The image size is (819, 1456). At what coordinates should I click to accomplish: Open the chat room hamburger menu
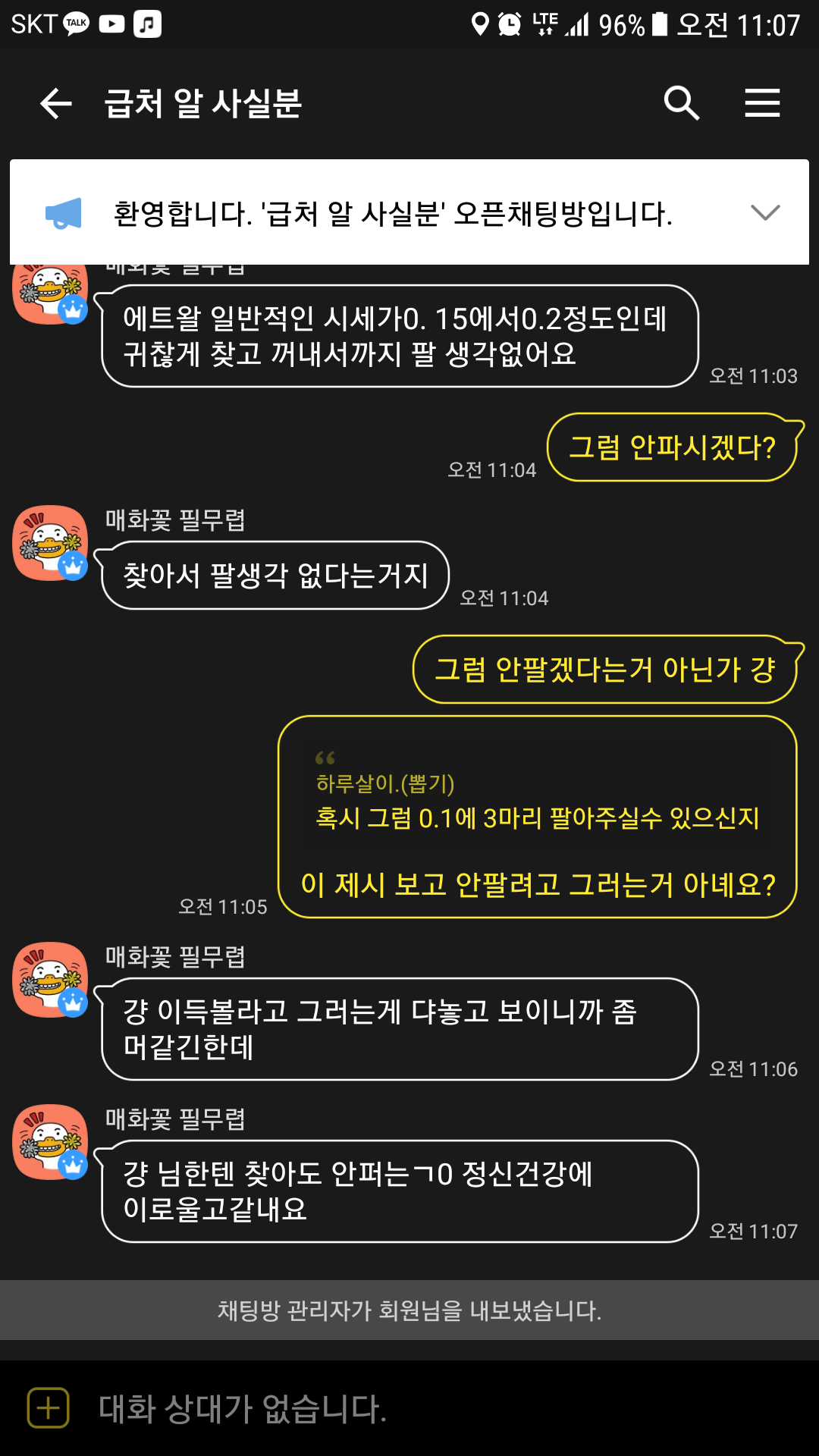click(x=761, y=103)
